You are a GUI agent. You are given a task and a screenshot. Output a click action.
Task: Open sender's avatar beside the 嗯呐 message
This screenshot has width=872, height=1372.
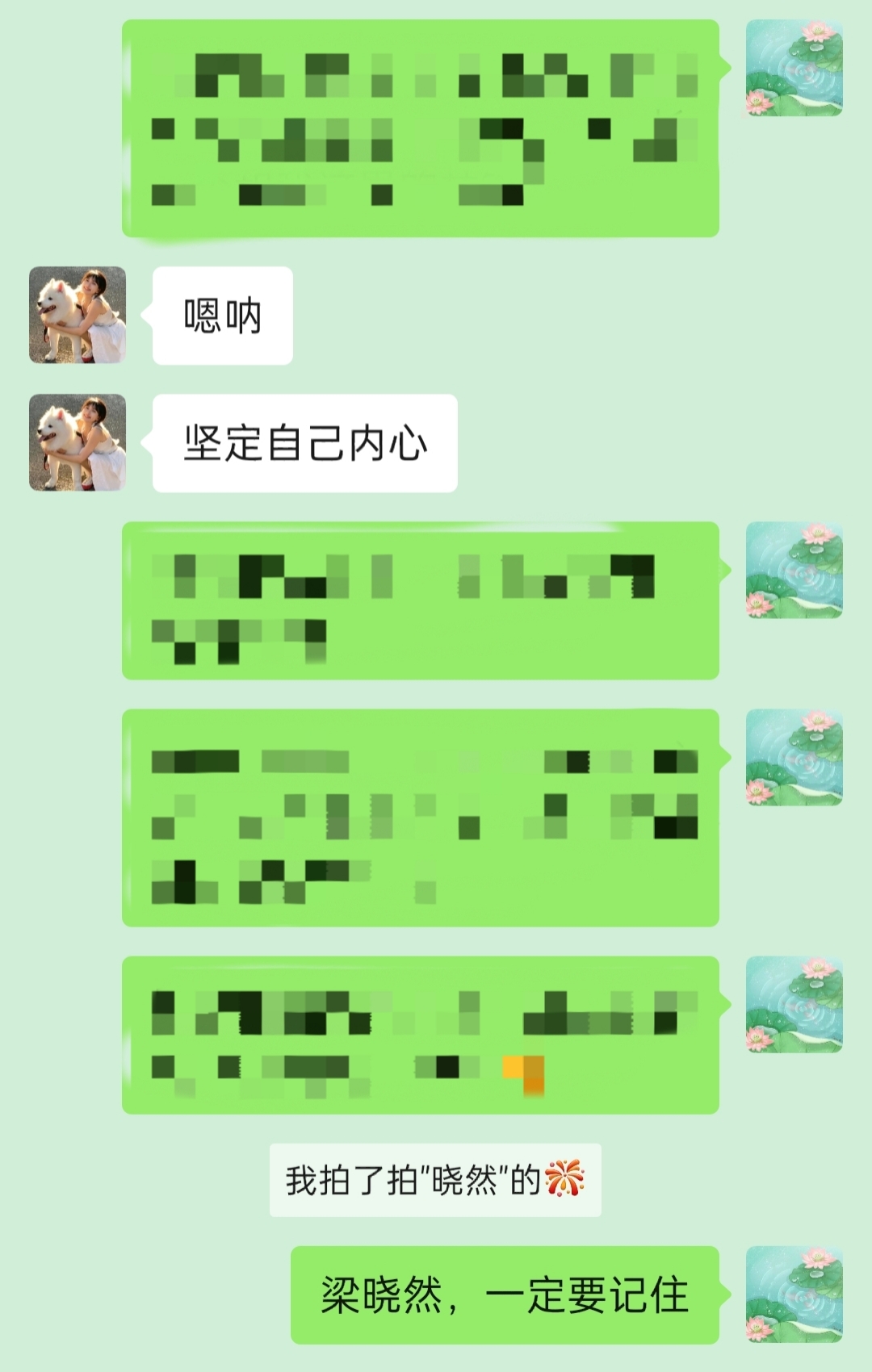[x=78, y=315]
